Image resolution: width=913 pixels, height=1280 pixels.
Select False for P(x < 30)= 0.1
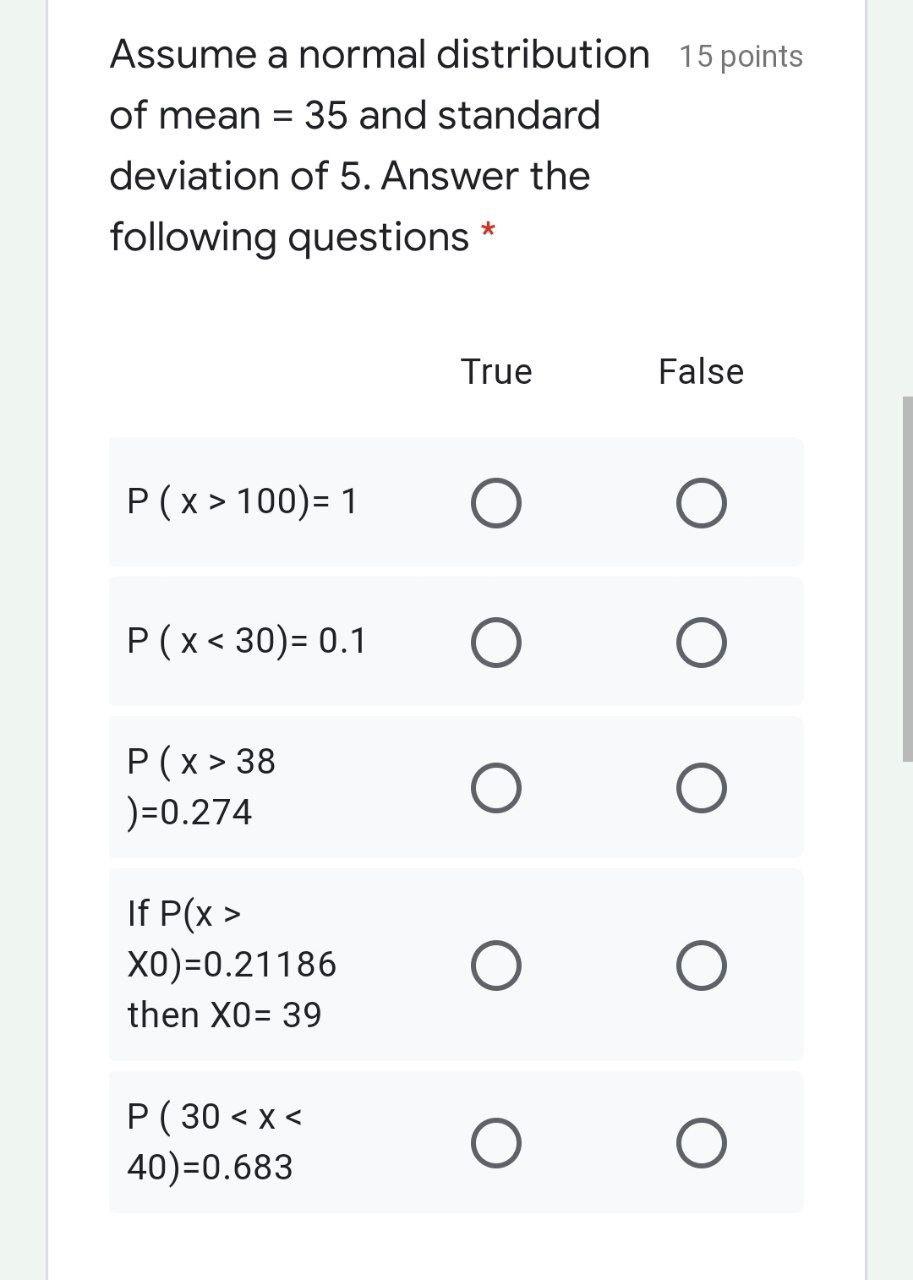pos(701,643)
